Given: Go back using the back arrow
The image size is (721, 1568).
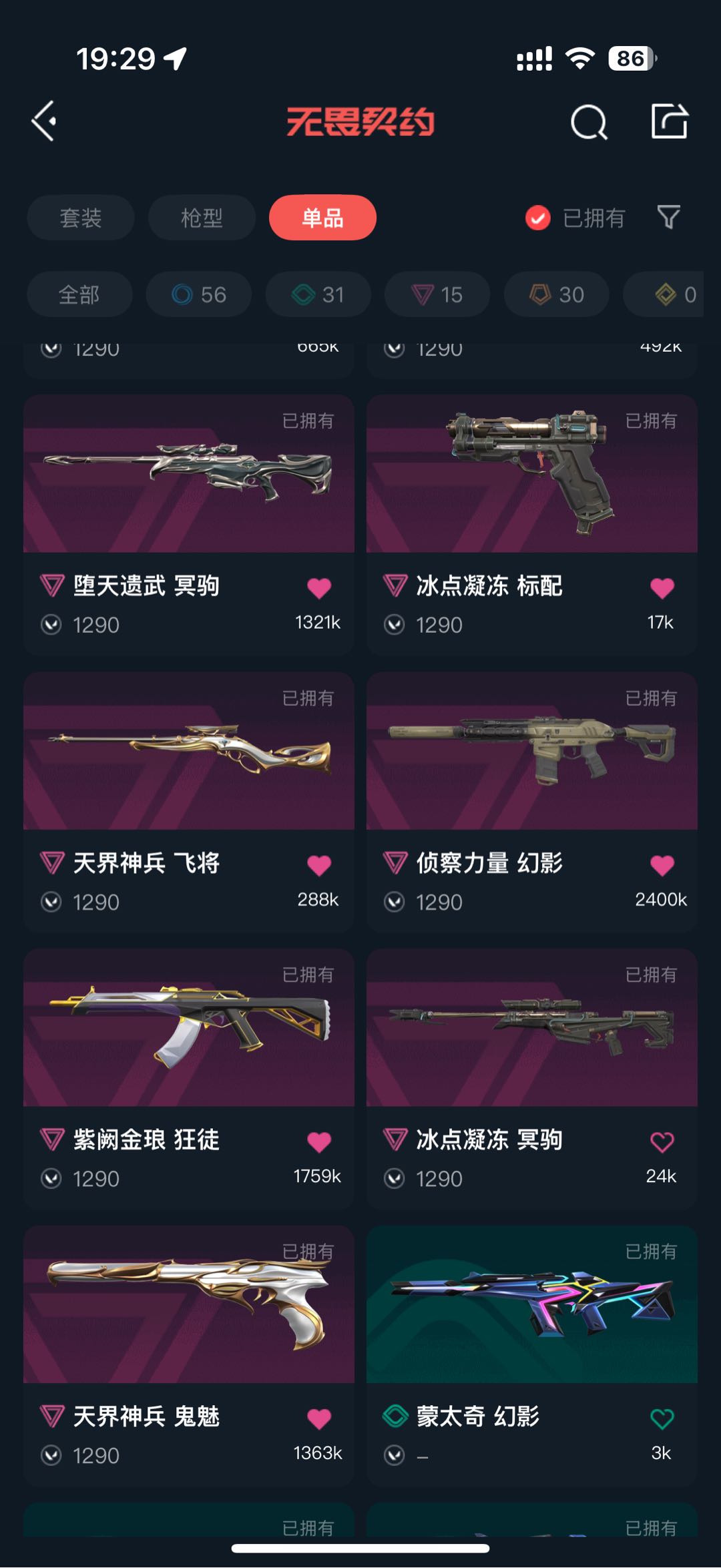Looking at the screenshot, I should (44, 121).
